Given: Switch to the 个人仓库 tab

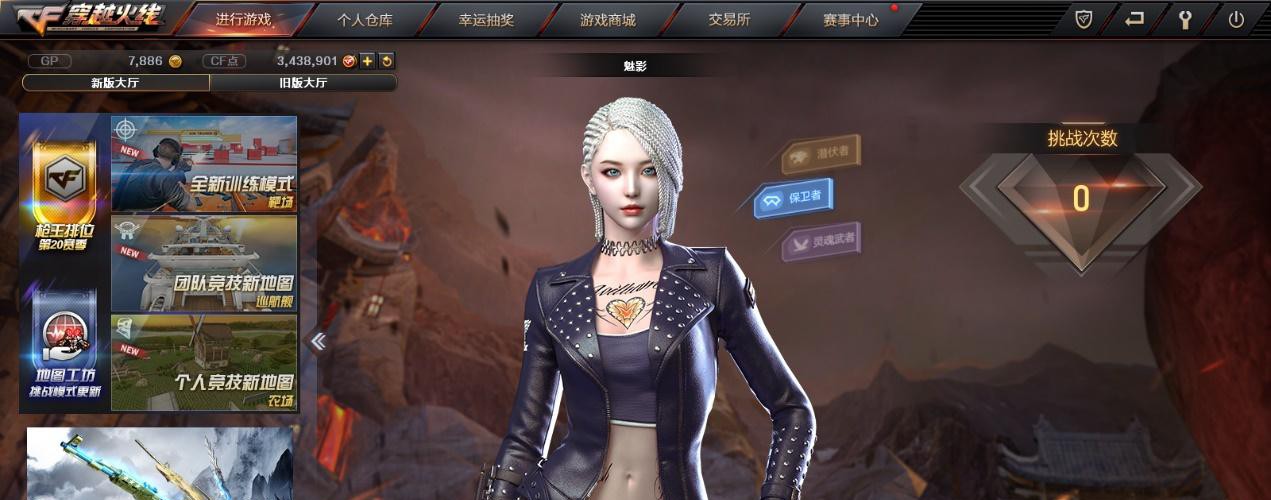Looking at the screenshot, I should coord(364,20).
